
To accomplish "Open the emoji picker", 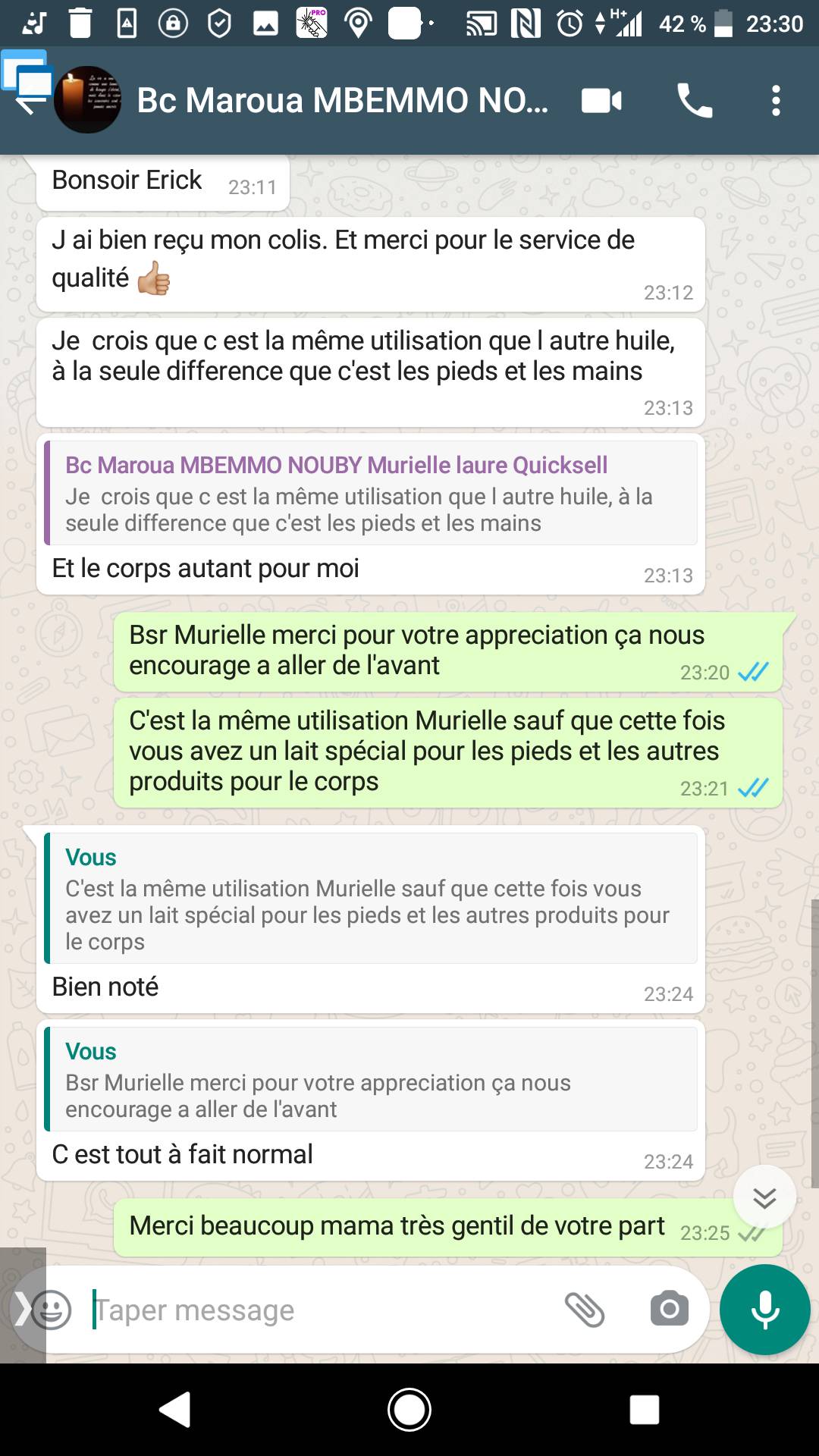I will (50, 1310).
